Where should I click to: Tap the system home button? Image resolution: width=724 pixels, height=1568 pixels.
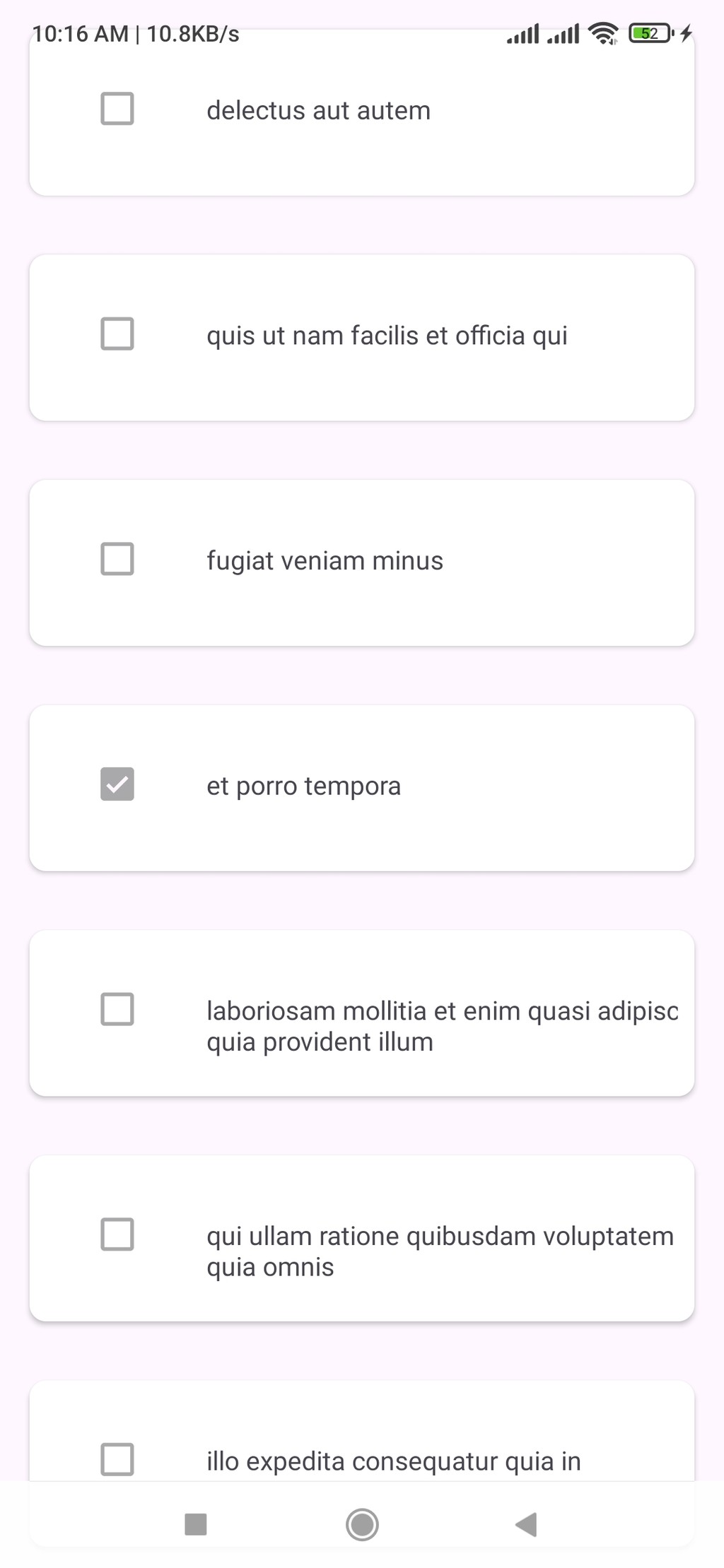click(362, 1524)
